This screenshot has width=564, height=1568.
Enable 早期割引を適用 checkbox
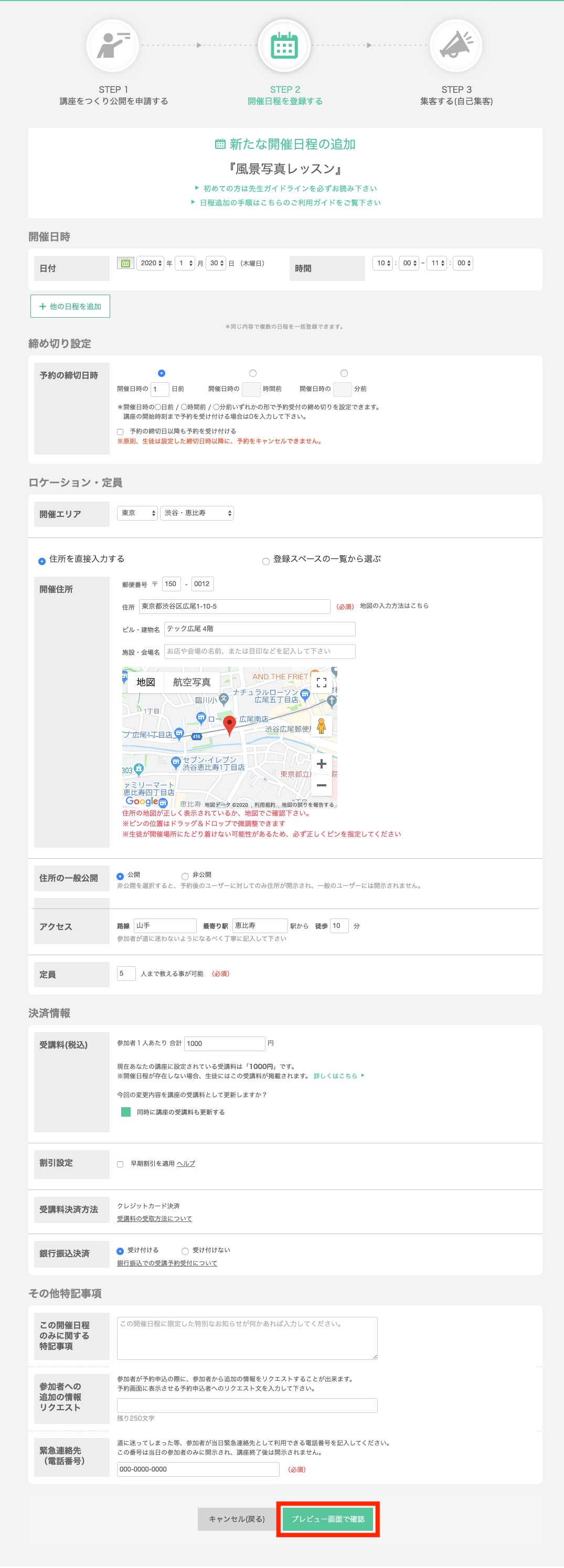[121, 1164]
